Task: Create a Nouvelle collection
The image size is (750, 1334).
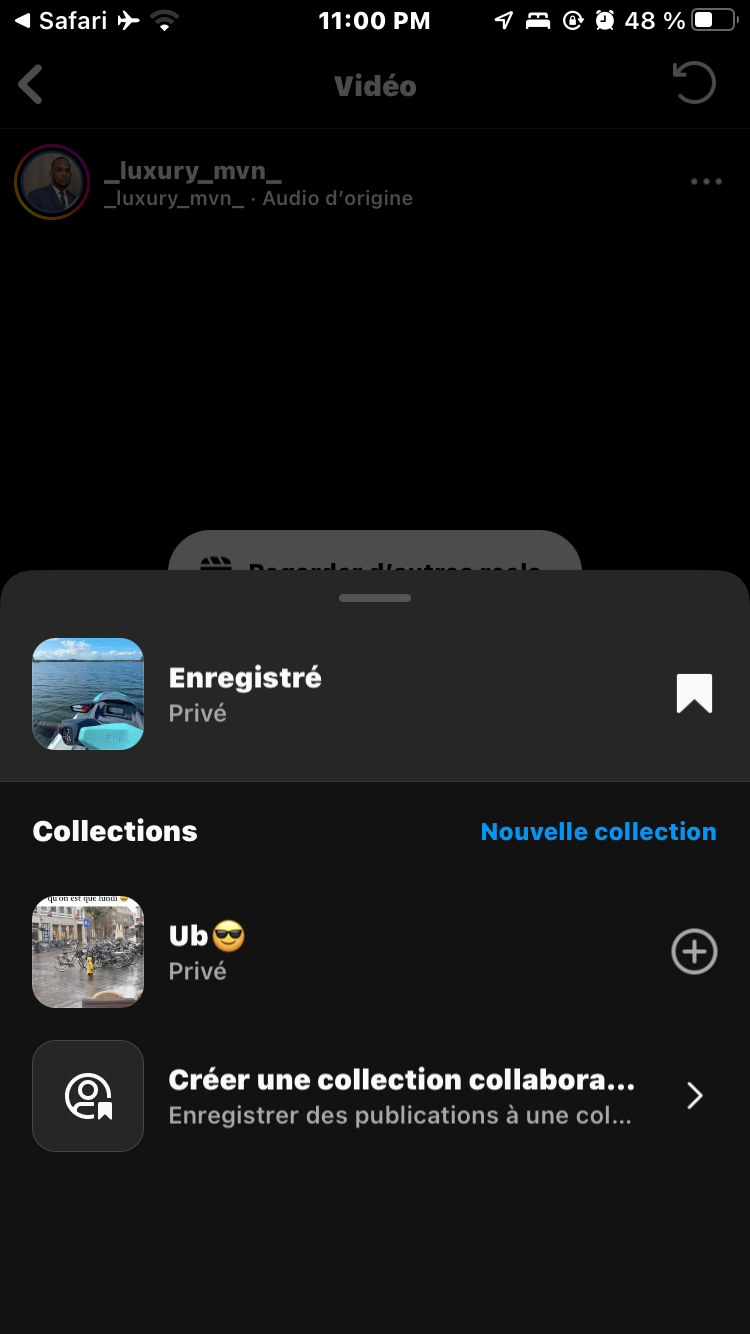Action: click(x=598, y=831)
